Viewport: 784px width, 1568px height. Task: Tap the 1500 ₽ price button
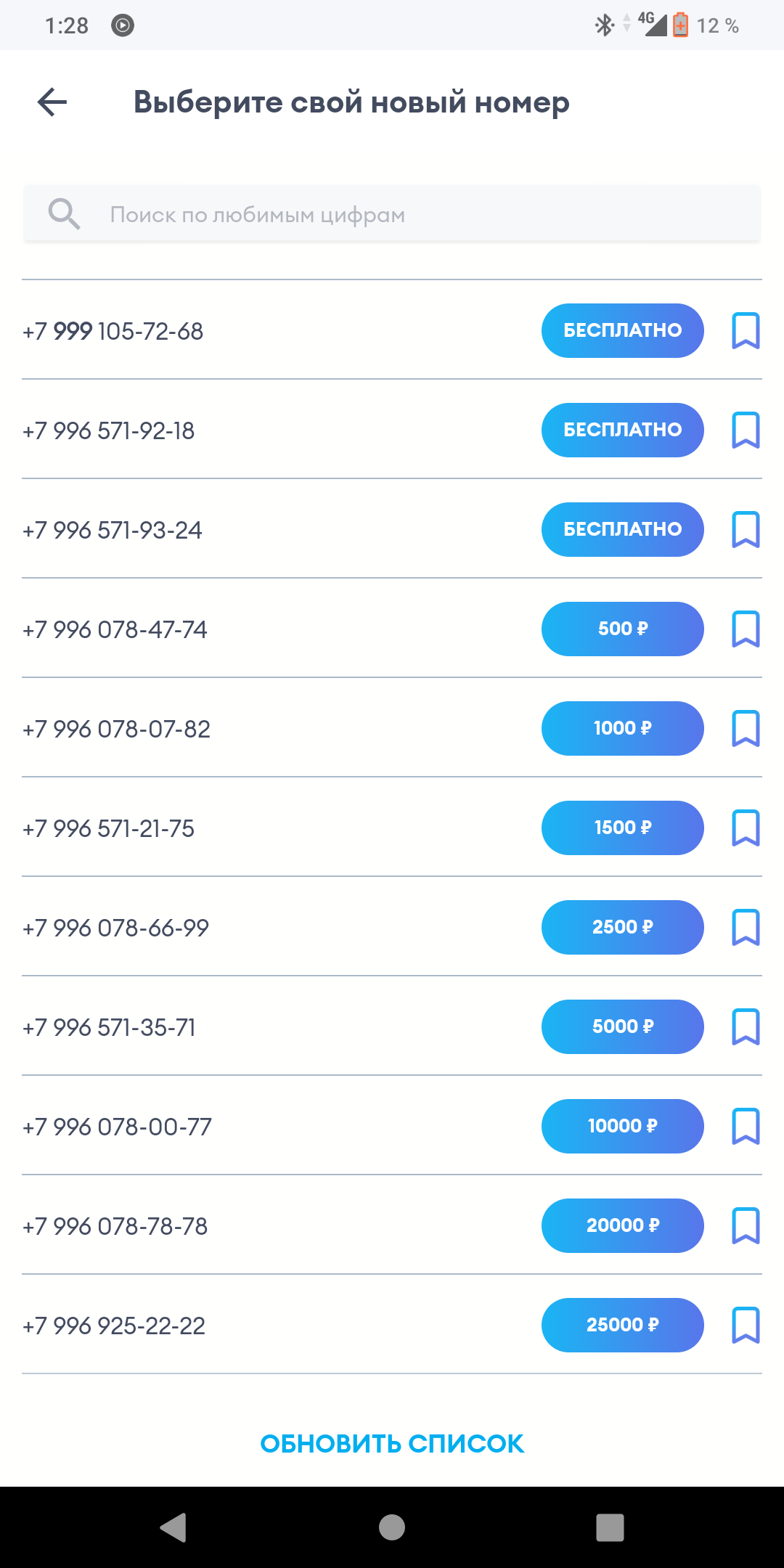pyautogui.click(x=622, y=828)
